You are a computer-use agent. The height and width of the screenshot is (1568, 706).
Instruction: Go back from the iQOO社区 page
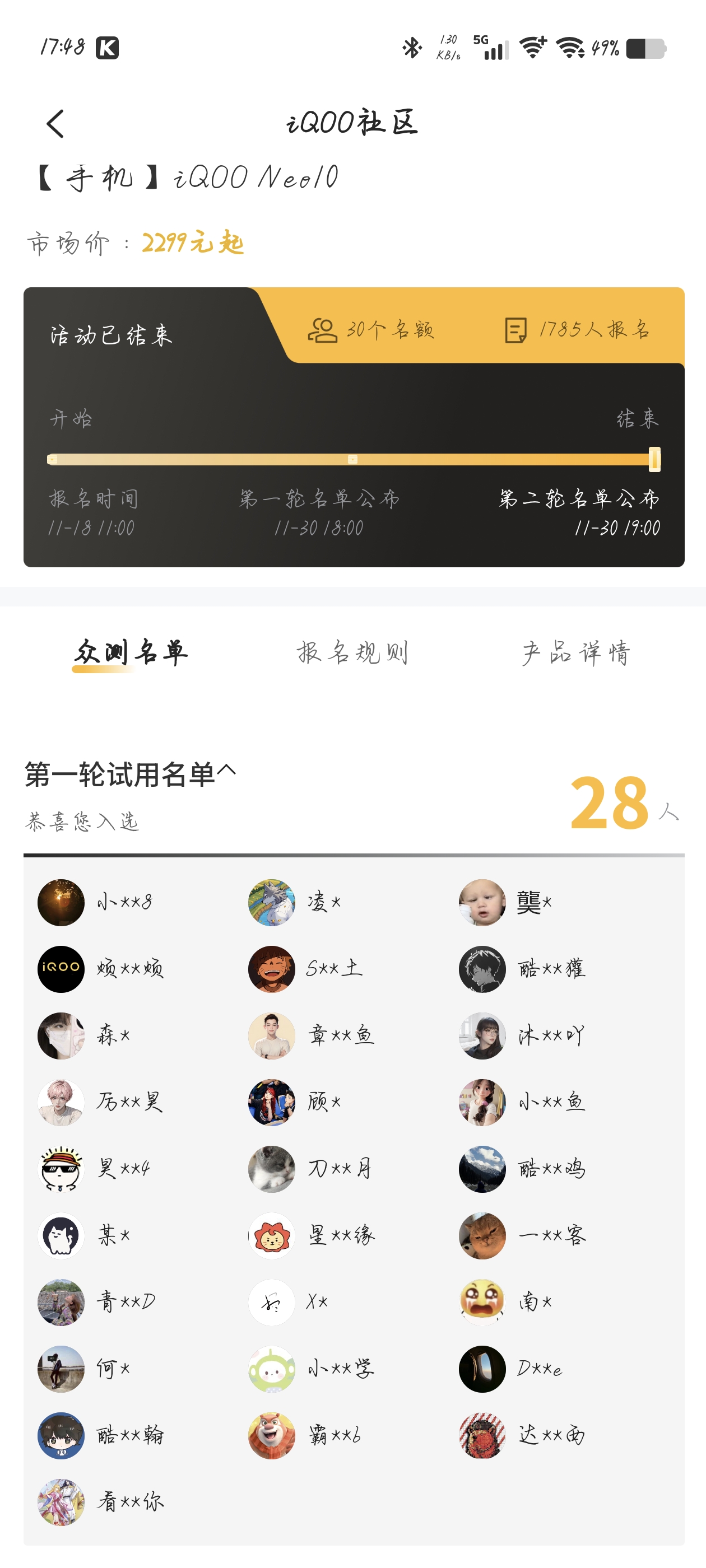pos(55,124)
